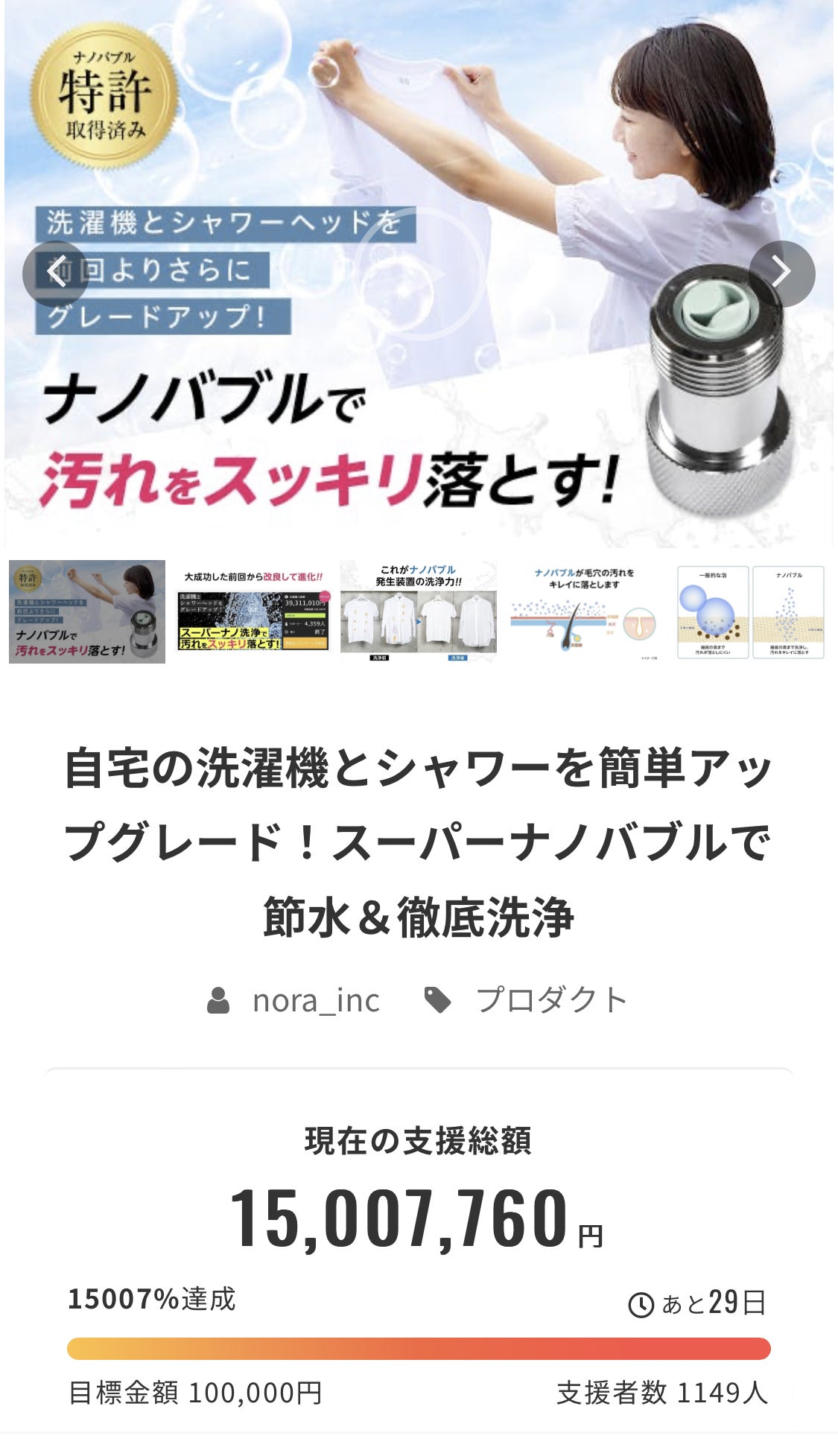Select the first thumbnail with the woman and nozzle
This screenshot has width=838, height=1456.
coord(87,611)
